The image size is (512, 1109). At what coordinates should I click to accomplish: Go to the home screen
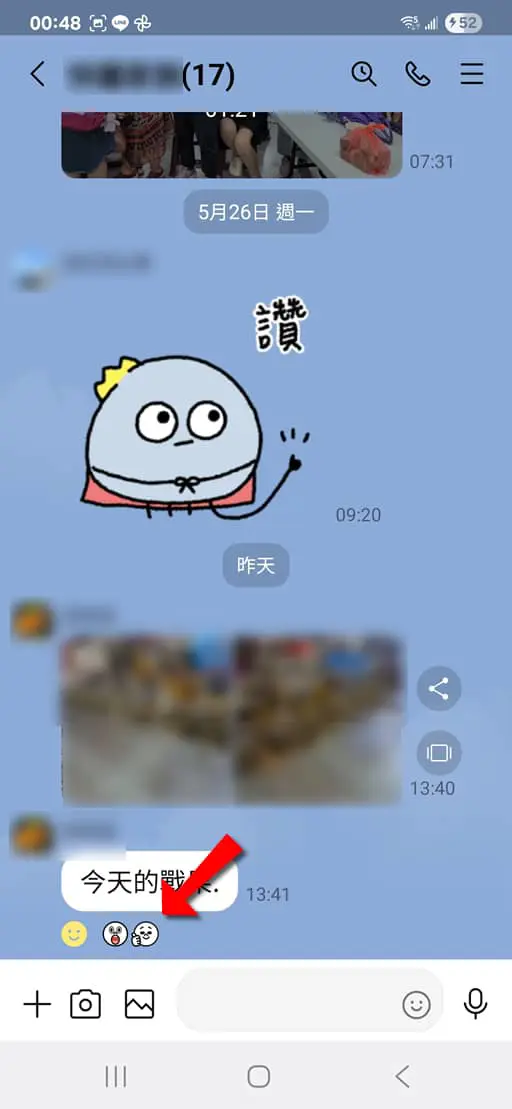coord(259,1076)
